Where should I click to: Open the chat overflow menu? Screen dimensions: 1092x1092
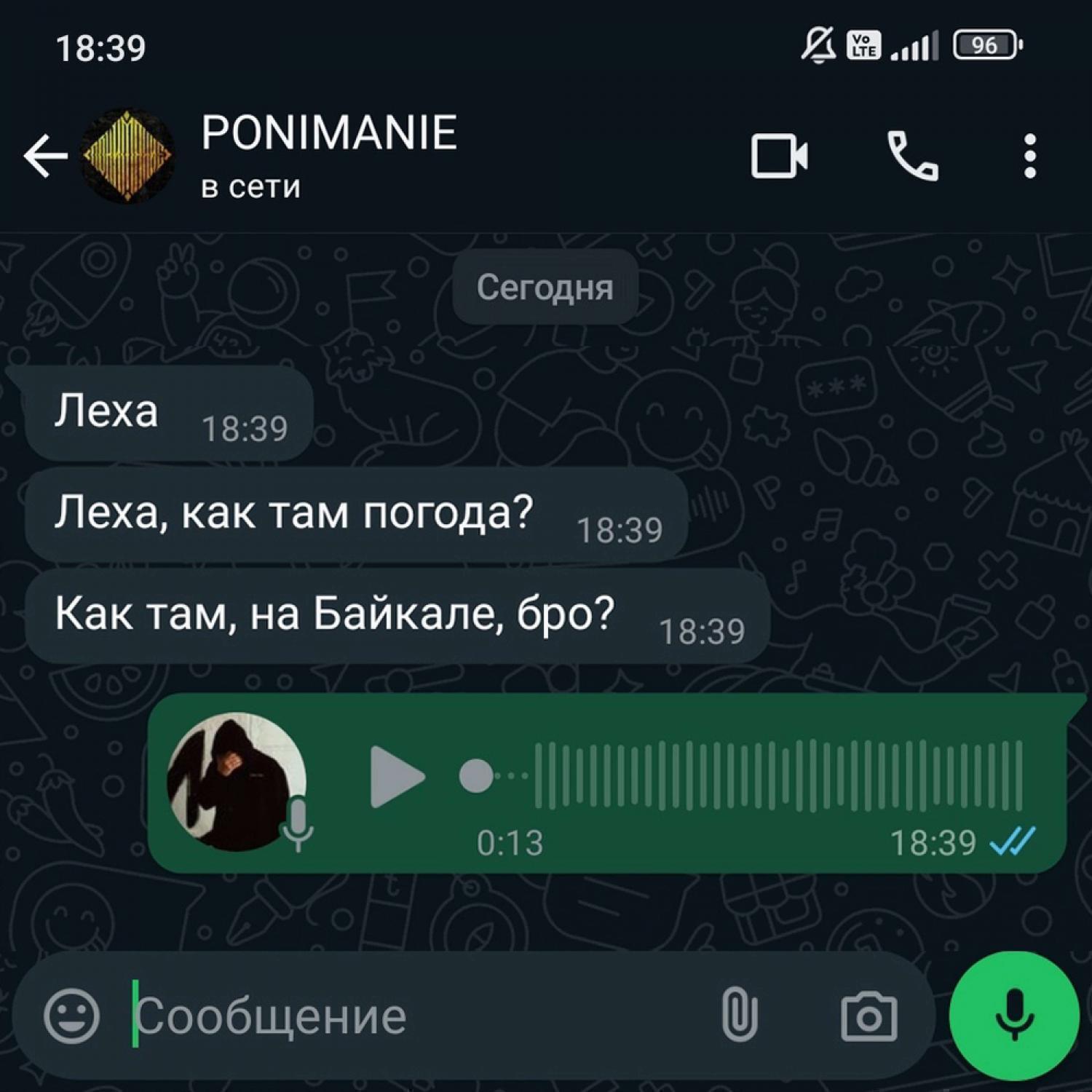coord(1029,156)
